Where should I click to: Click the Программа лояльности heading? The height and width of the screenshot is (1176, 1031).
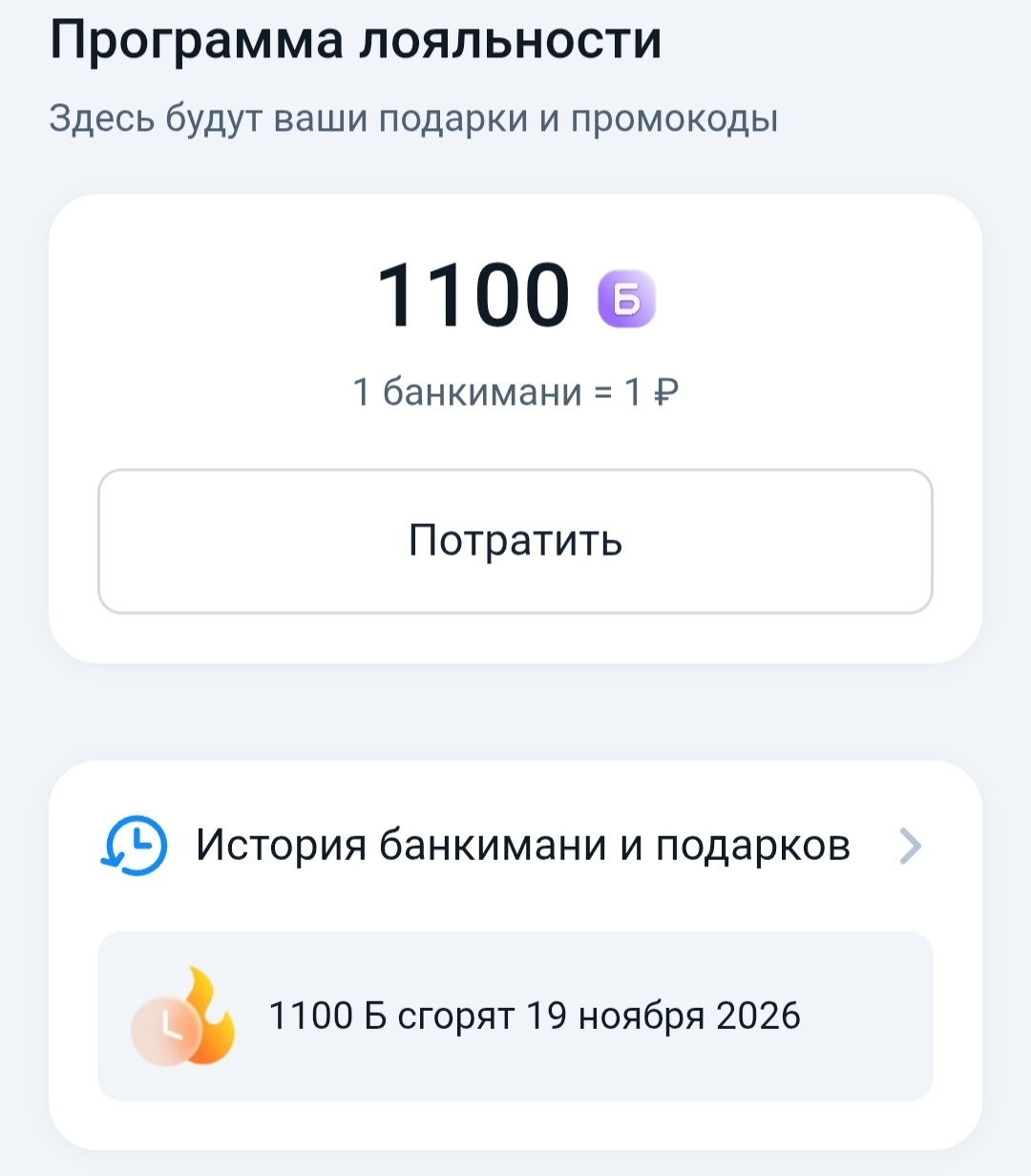pyautogui.click(x=355, y=40)
